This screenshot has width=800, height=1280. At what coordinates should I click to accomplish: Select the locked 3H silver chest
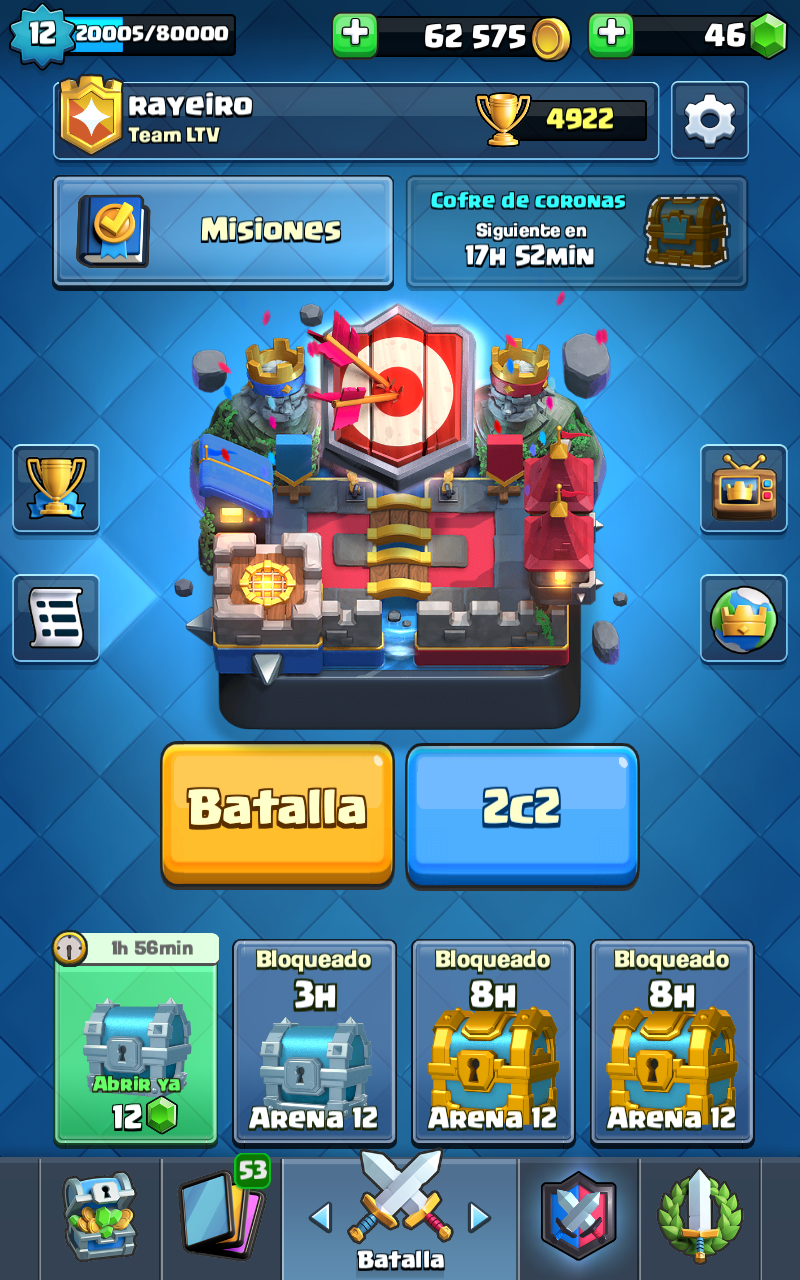[x=315, y=1042]
